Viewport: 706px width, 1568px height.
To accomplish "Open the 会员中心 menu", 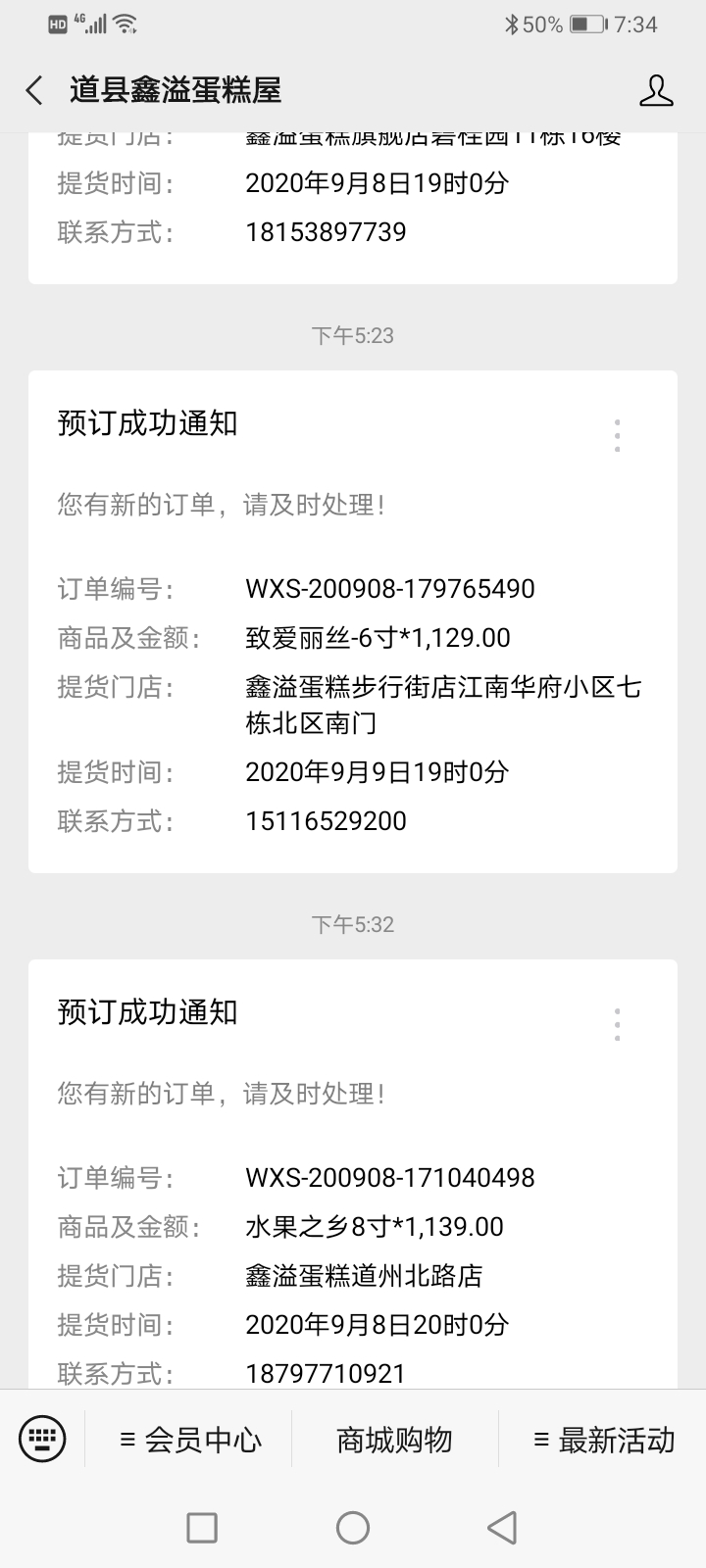I will [190, 1440].
